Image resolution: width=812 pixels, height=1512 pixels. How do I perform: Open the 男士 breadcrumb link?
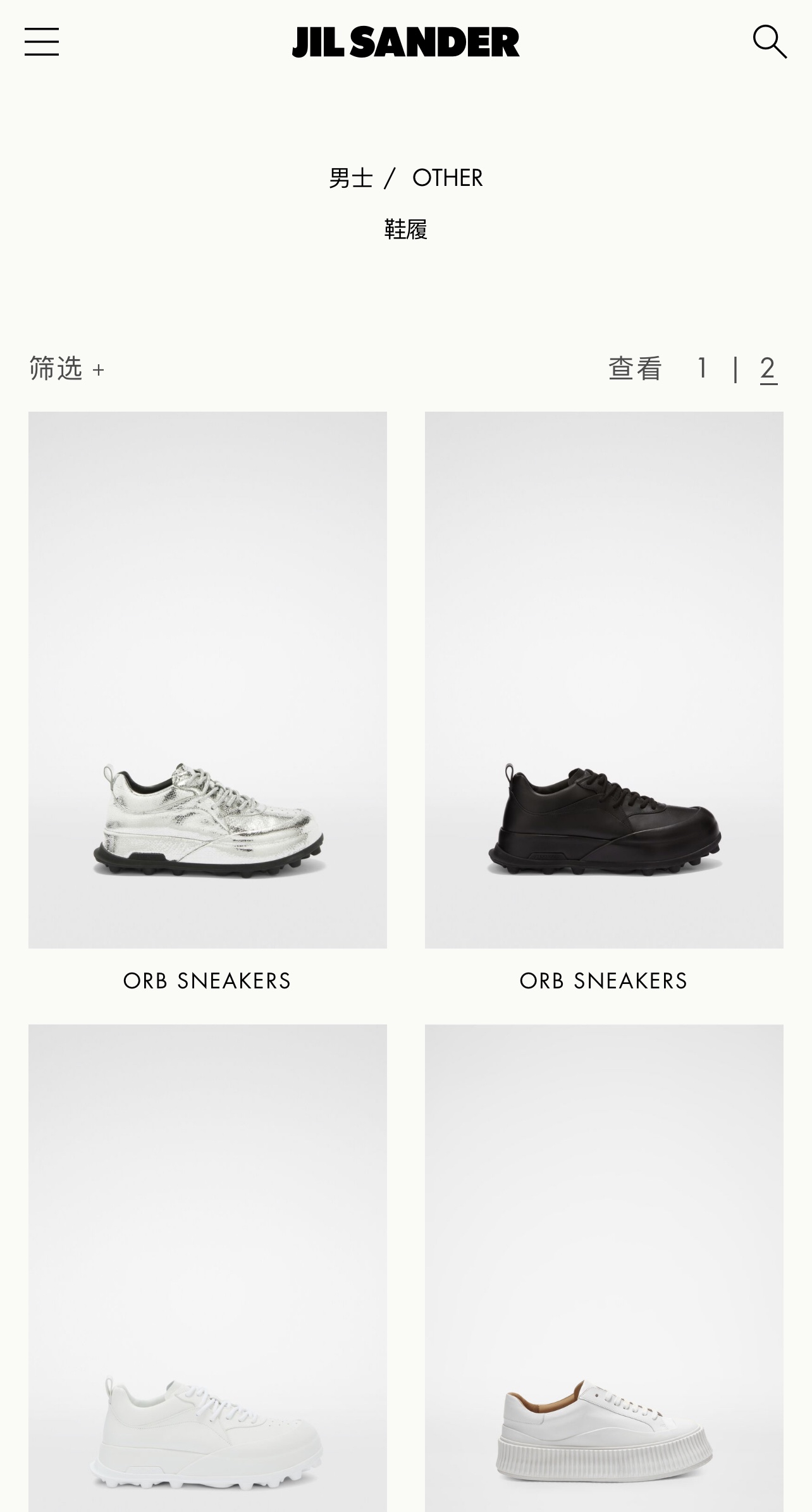(x=350, y=178)
